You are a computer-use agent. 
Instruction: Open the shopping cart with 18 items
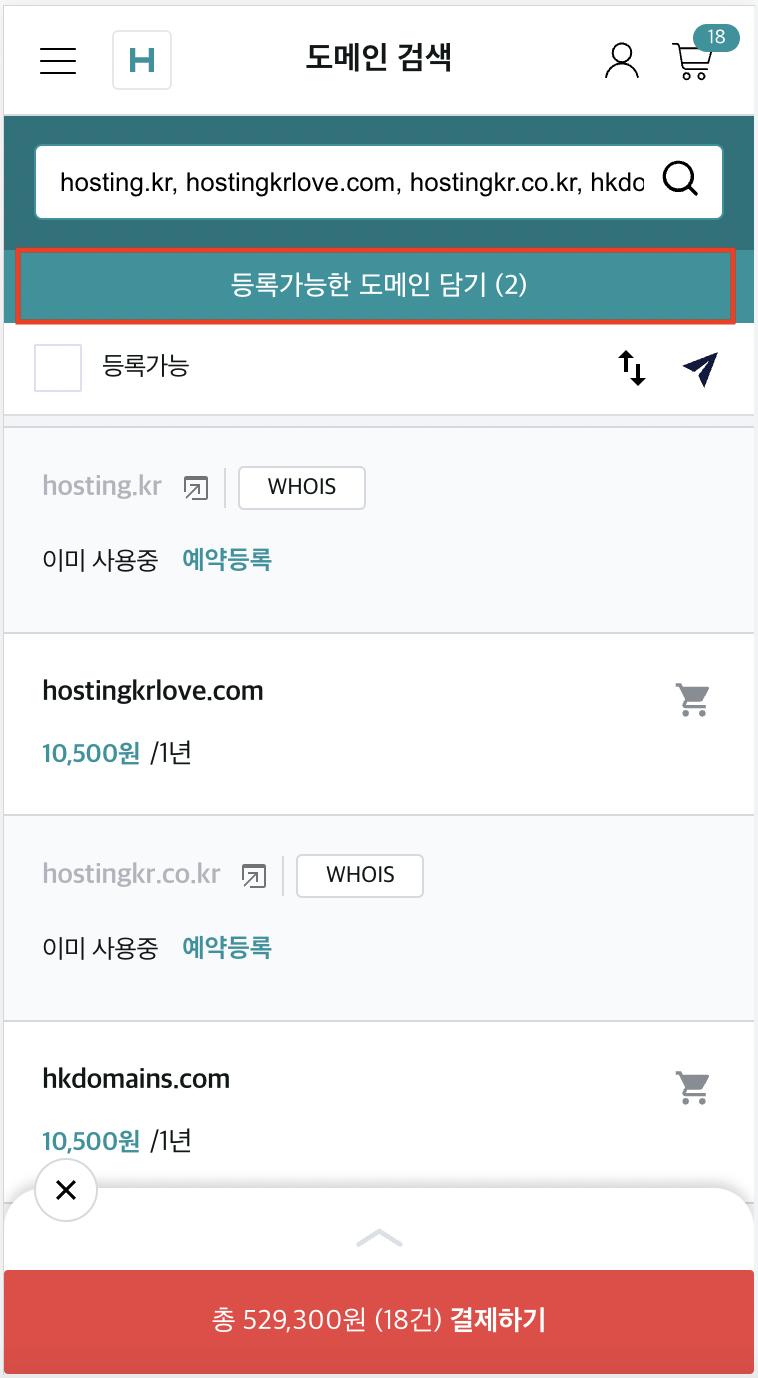point(694,60)
